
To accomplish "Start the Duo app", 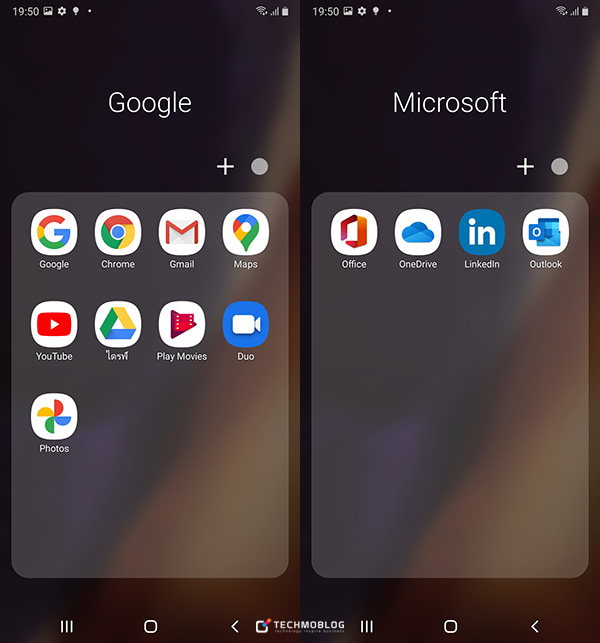I will point(245,325).
